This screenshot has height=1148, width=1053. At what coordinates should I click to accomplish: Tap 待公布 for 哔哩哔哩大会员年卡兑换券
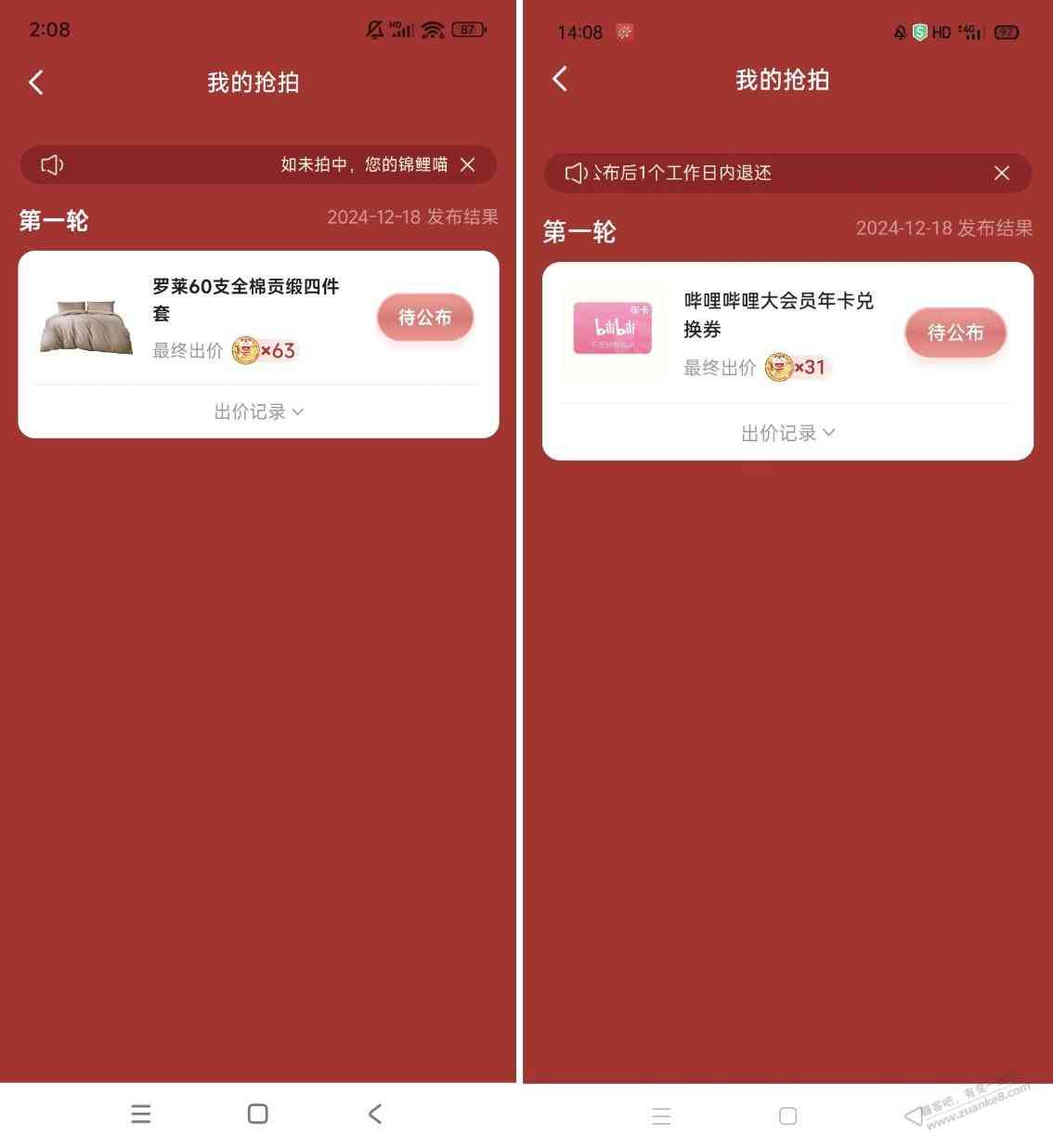(955, 333)
